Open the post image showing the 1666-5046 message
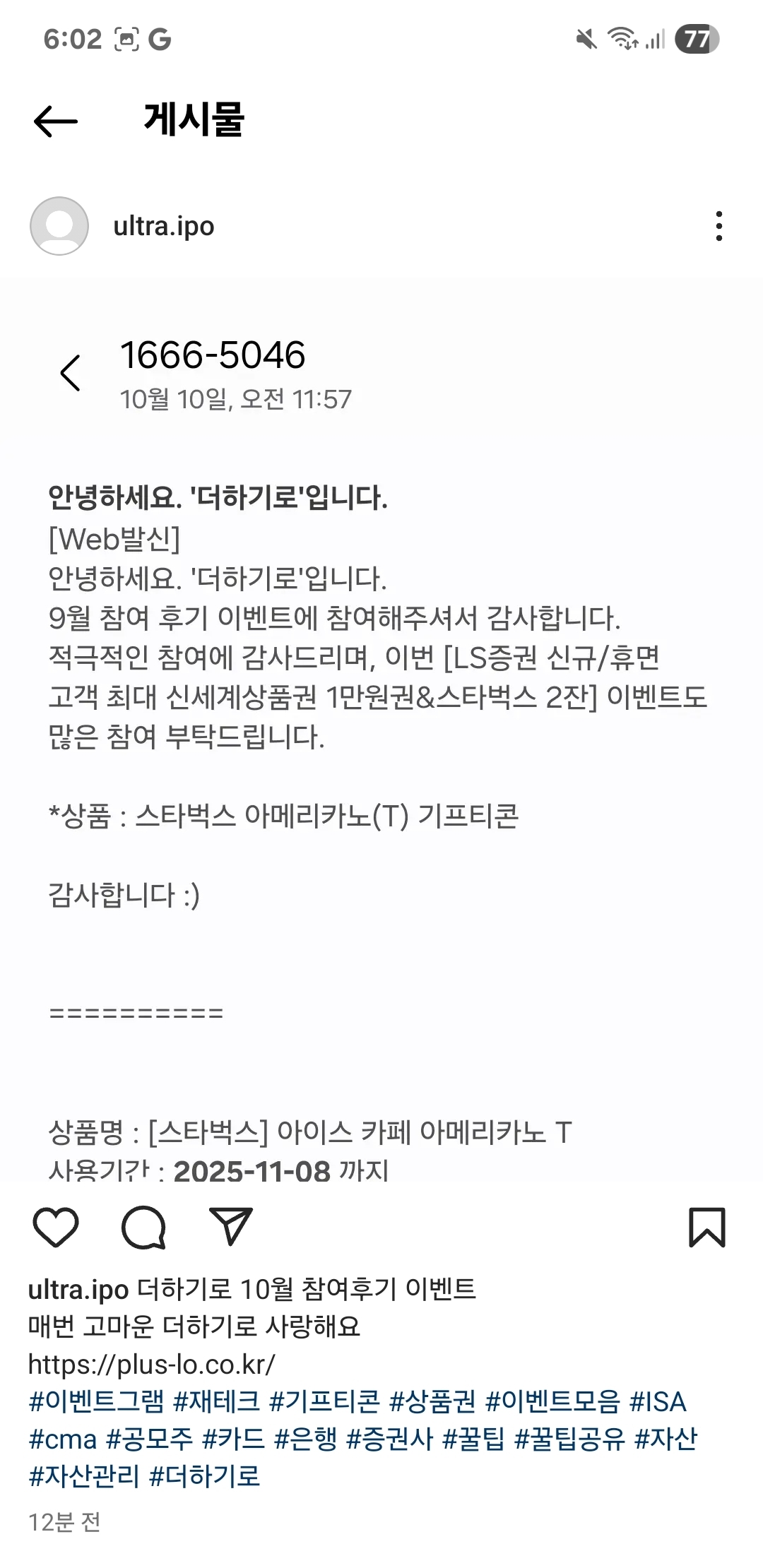 pyautogui.click(x=381, y=727)
